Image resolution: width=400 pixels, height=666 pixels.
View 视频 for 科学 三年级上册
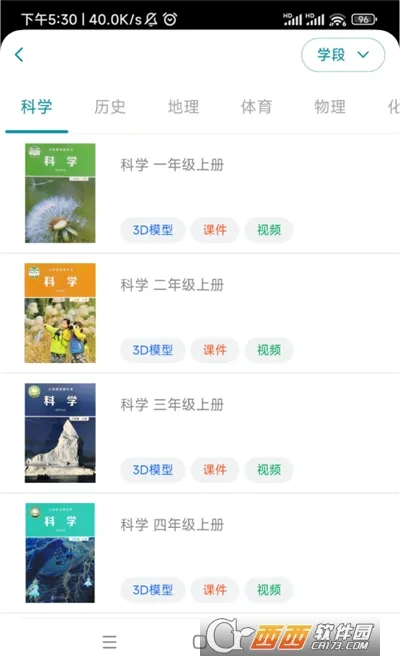pyautogui.click(x=269, y=470)
